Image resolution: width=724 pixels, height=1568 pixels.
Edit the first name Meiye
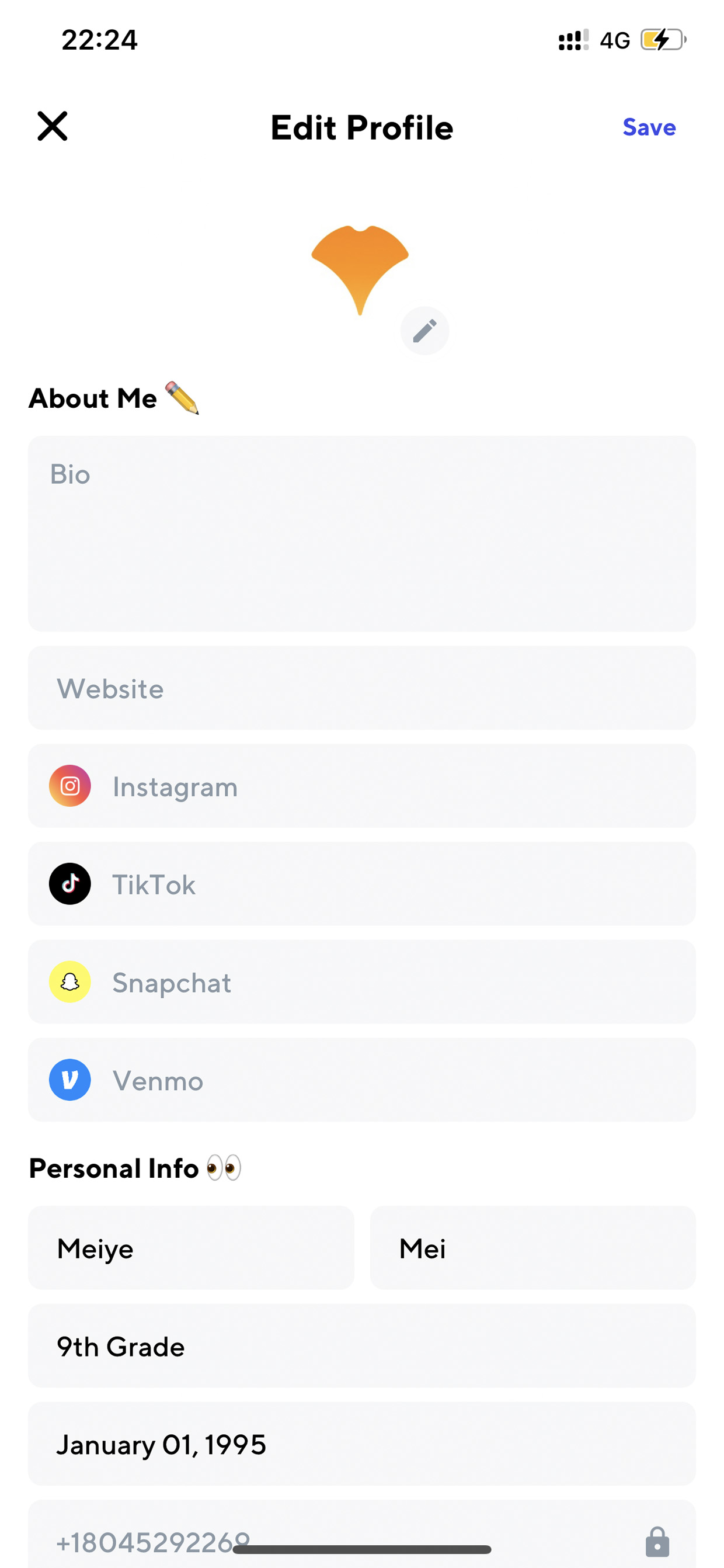[x=191, y=1248]
